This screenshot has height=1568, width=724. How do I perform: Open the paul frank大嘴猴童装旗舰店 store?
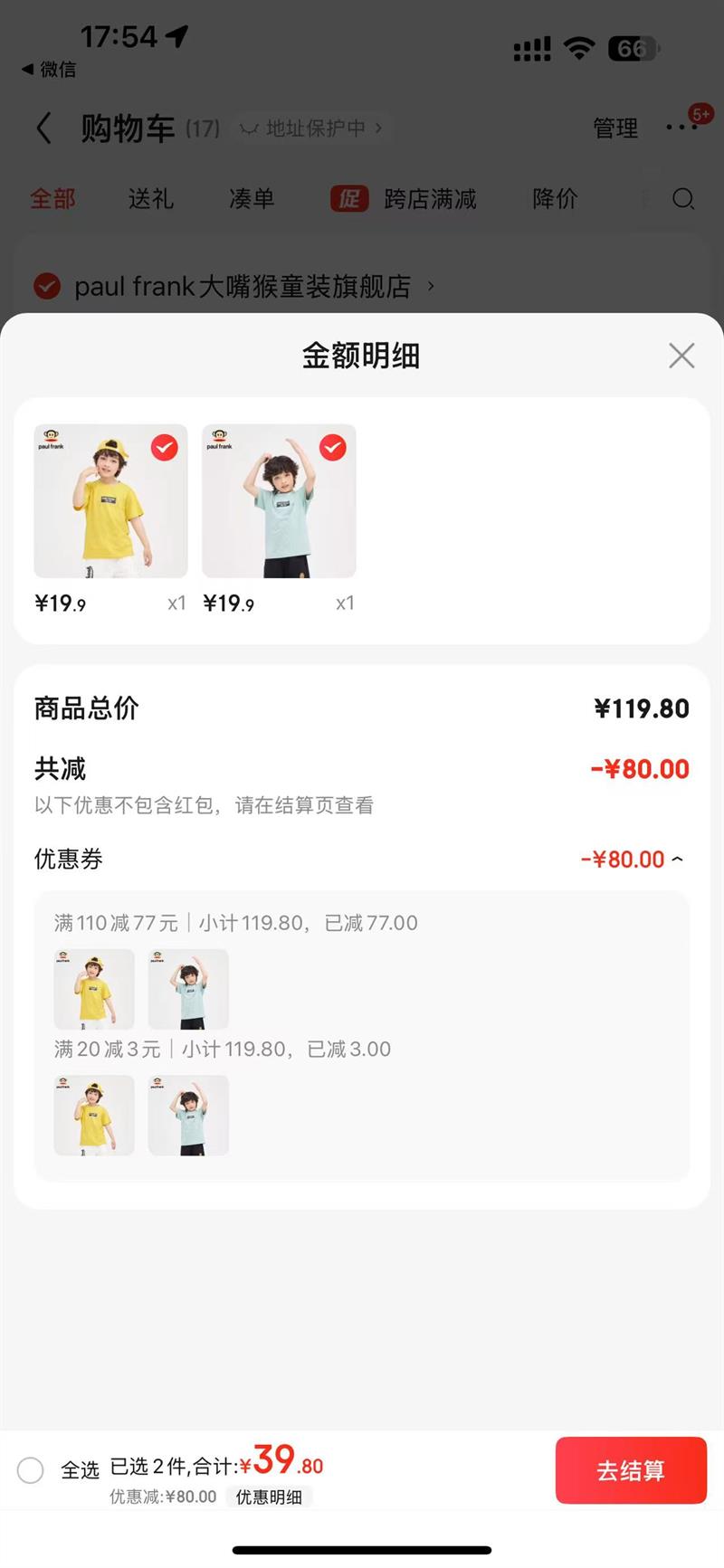click(243, 287)
